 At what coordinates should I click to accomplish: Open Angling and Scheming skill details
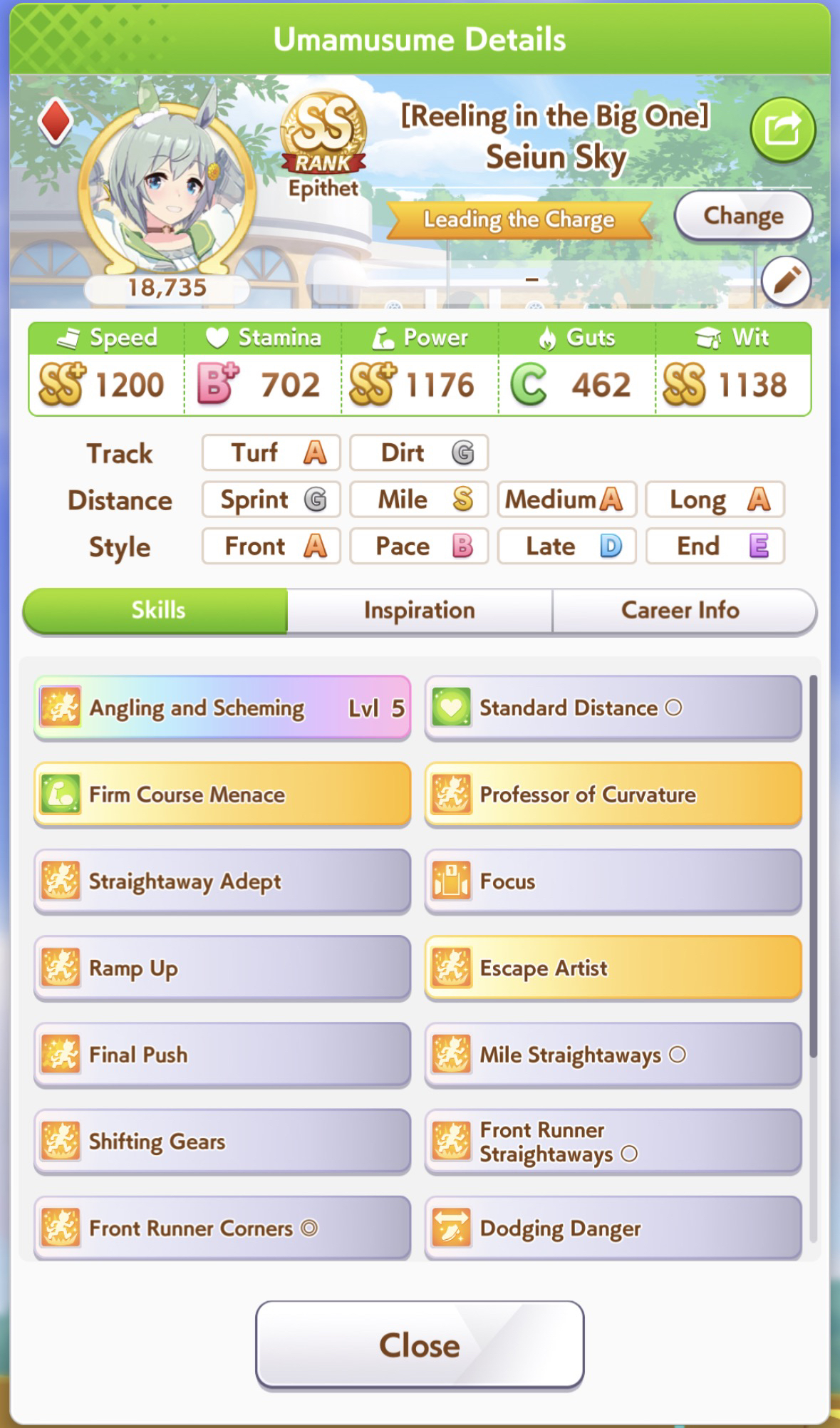coord(222,708)
